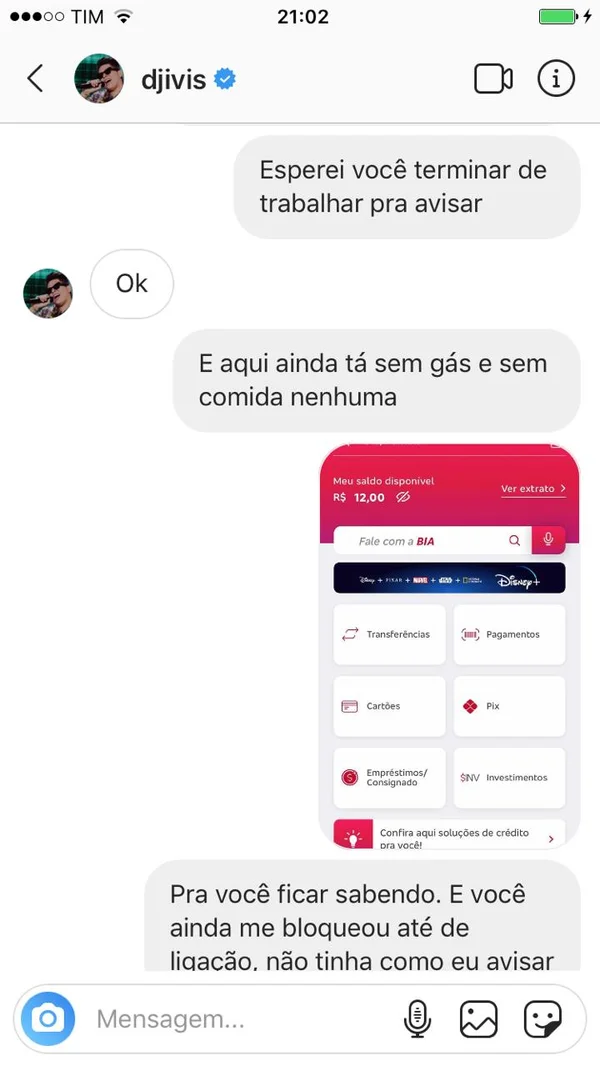Pick a photo from the gallery
The width and height of the screenshot is (600, 1067).
(479, 1019)
